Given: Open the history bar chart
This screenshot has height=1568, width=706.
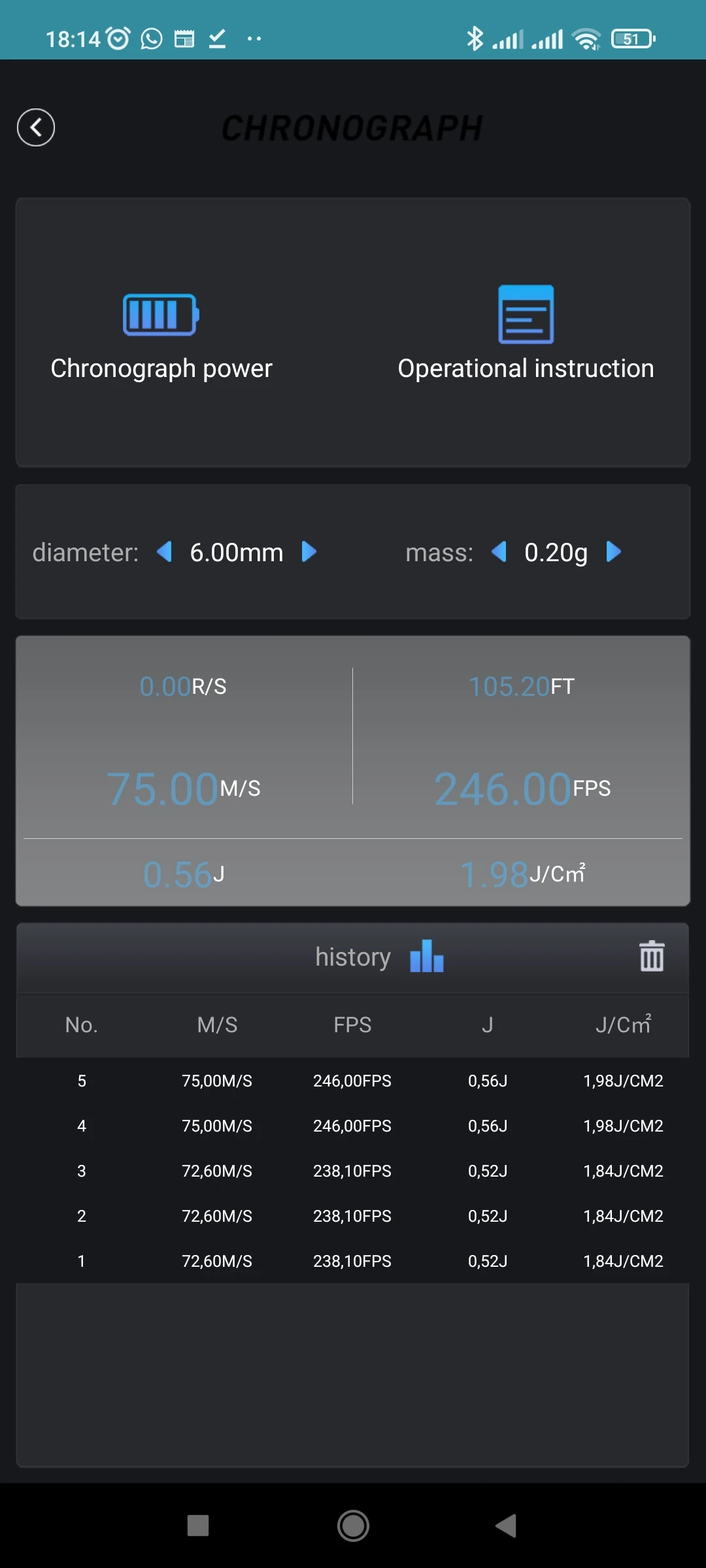Looking at the screenshot, I should point(426,956).
